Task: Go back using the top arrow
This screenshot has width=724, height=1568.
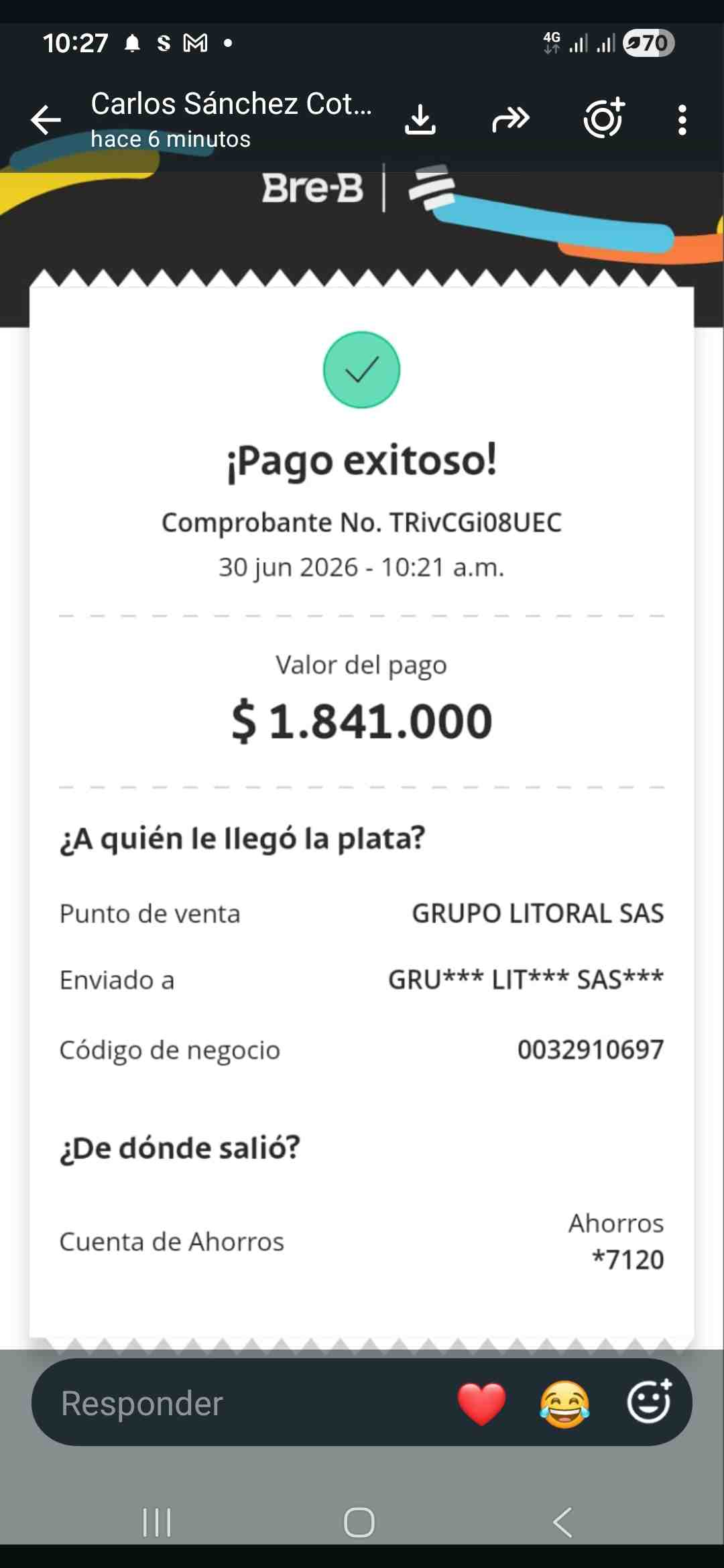Action: tap(46, 120)
